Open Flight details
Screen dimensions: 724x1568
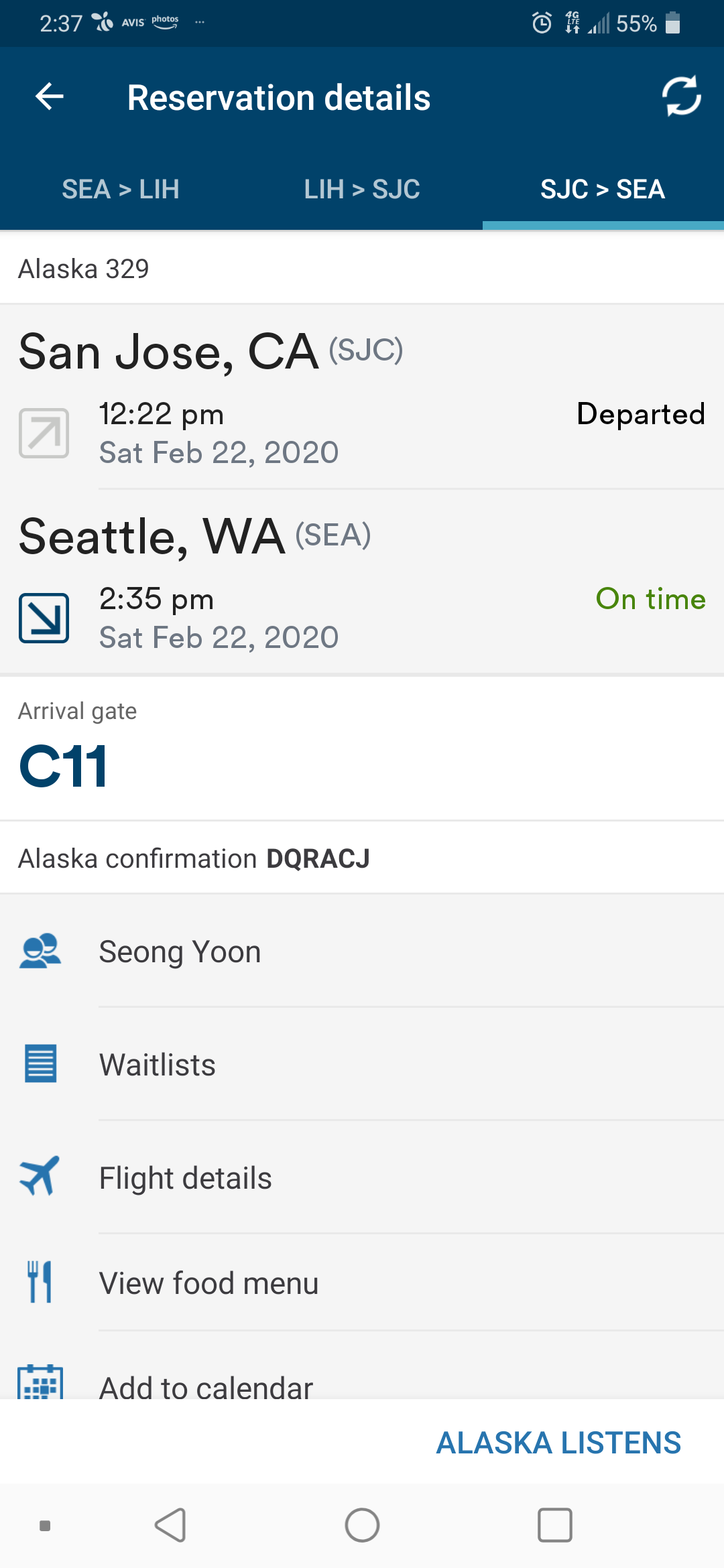[185, 1177]
